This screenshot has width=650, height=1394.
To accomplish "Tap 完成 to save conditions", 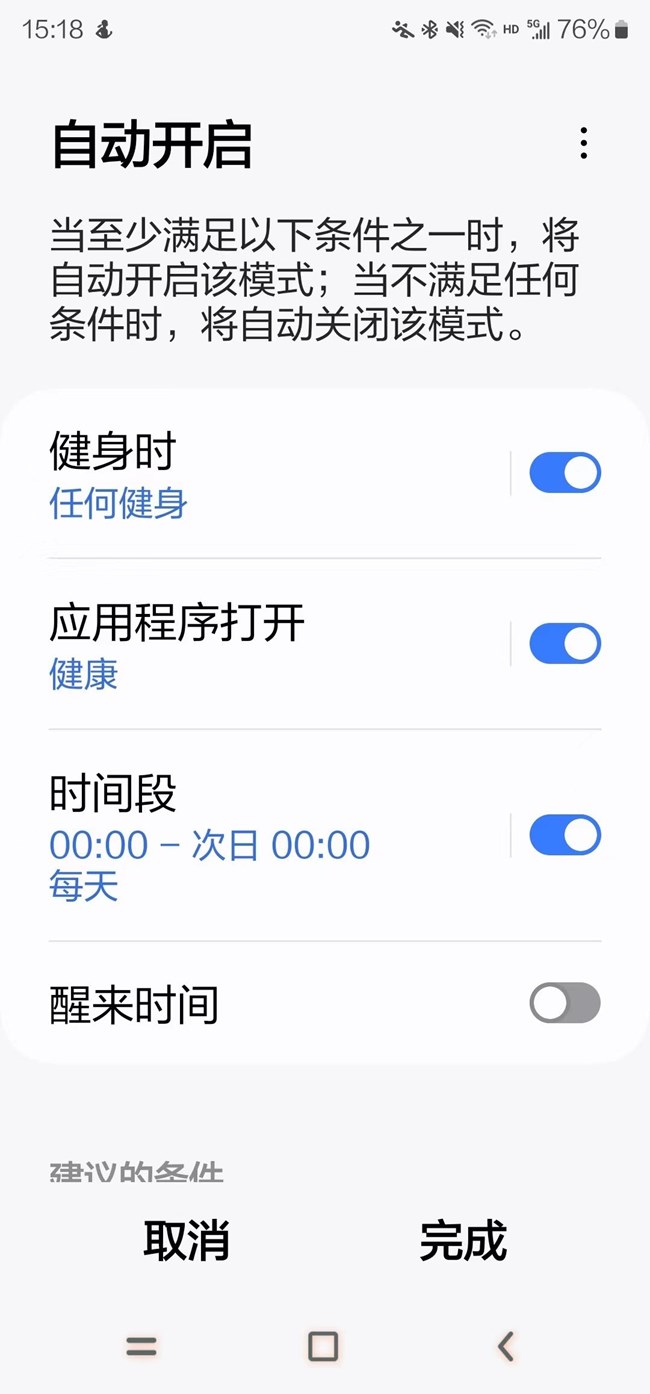I will (x=463, y=1241).
